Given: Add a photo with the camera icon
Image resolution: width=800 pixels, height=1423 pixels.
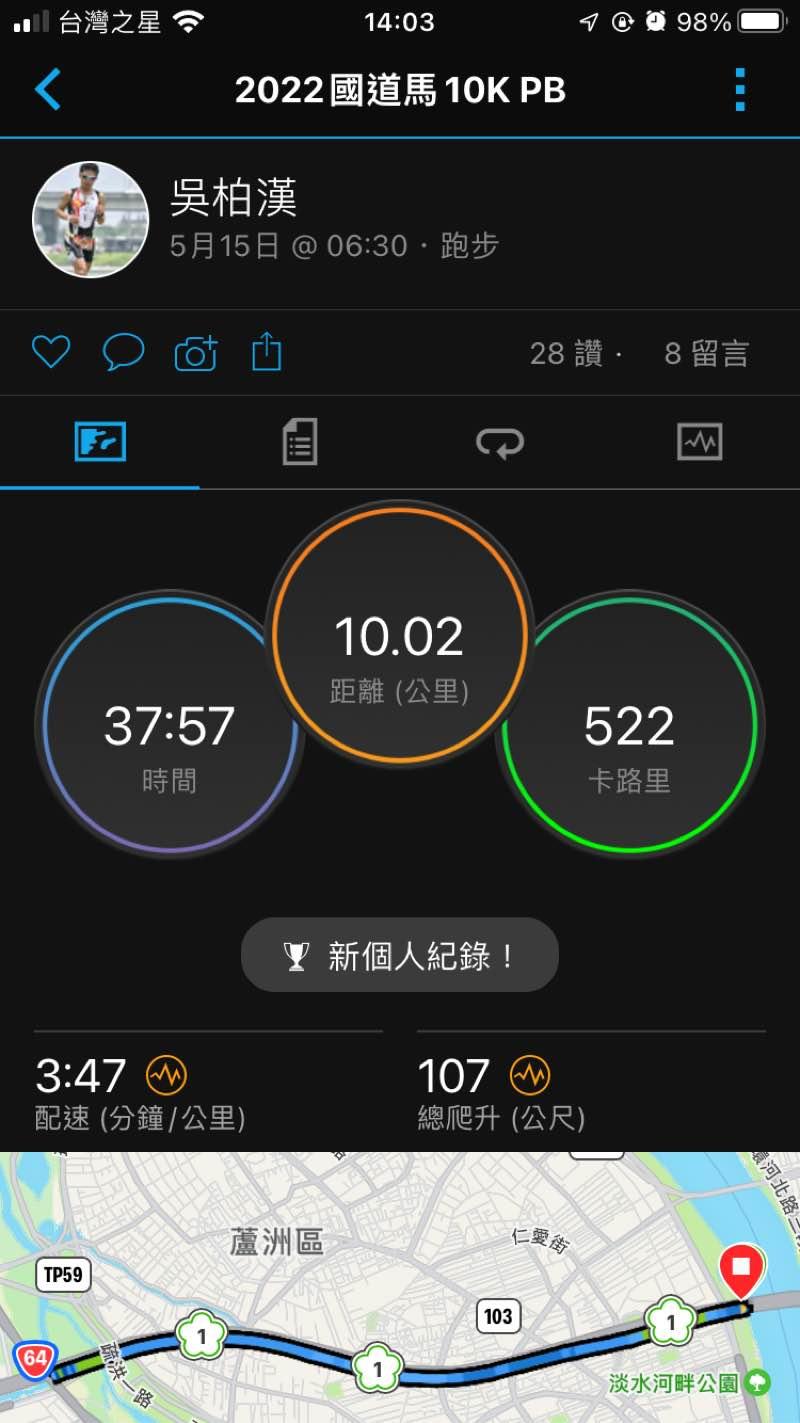Looking at the screenshot, I should 196,353.
